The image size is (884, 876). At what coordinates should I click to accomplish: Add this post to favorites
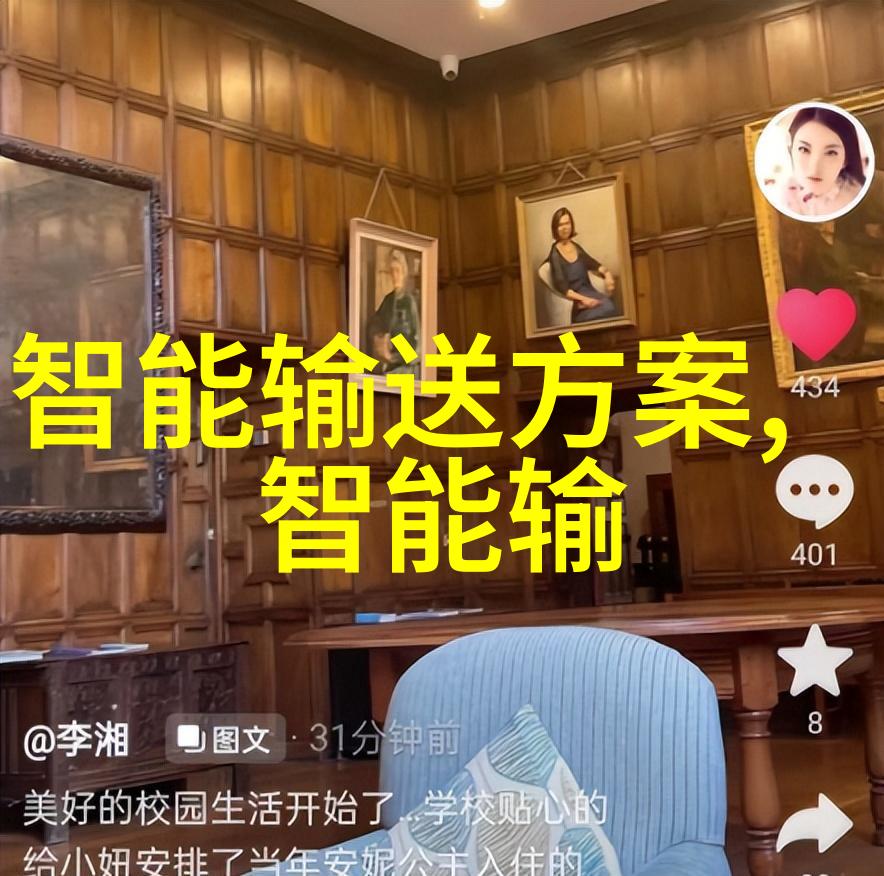(x=816, y=661)
